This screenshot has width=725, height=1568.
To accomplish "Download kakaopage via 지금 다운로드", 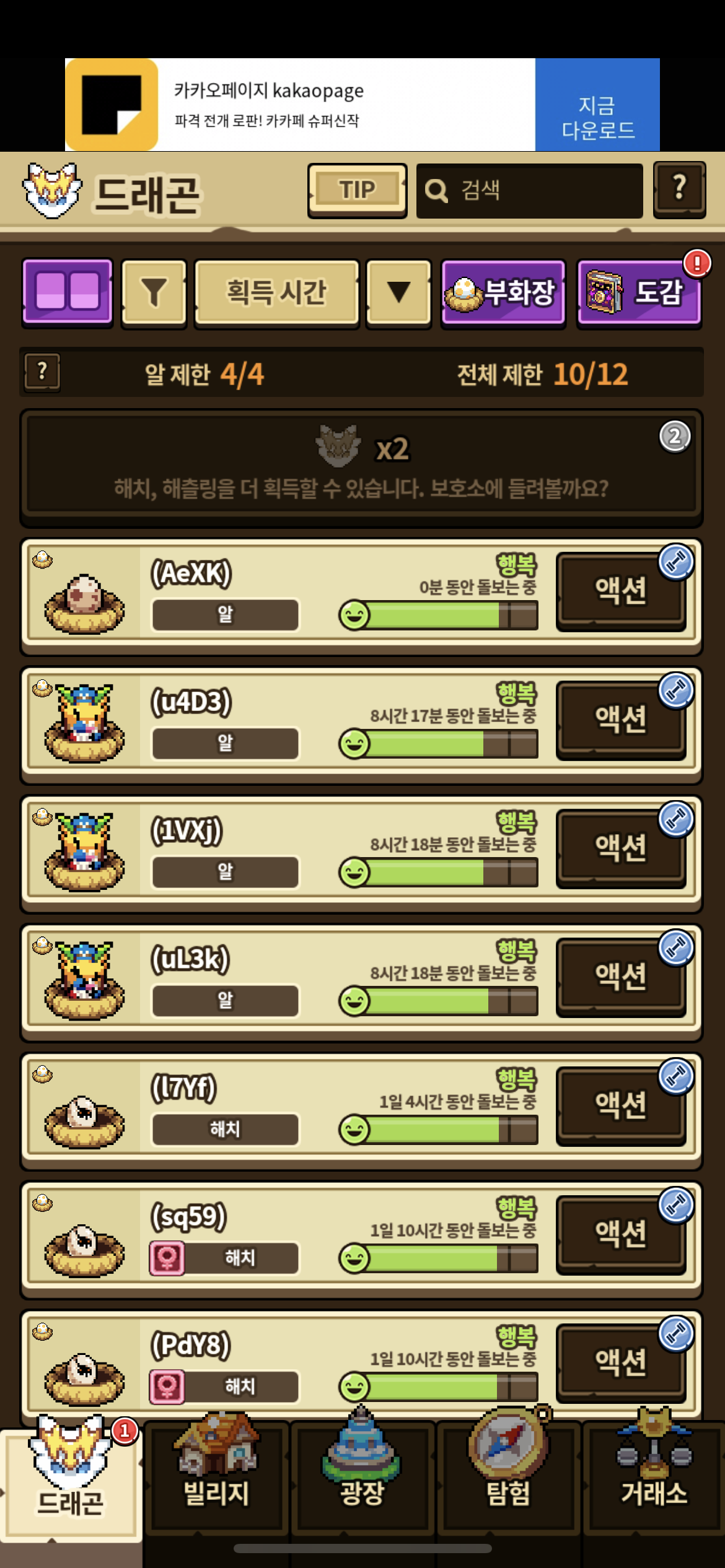I will tap(597, 105).
